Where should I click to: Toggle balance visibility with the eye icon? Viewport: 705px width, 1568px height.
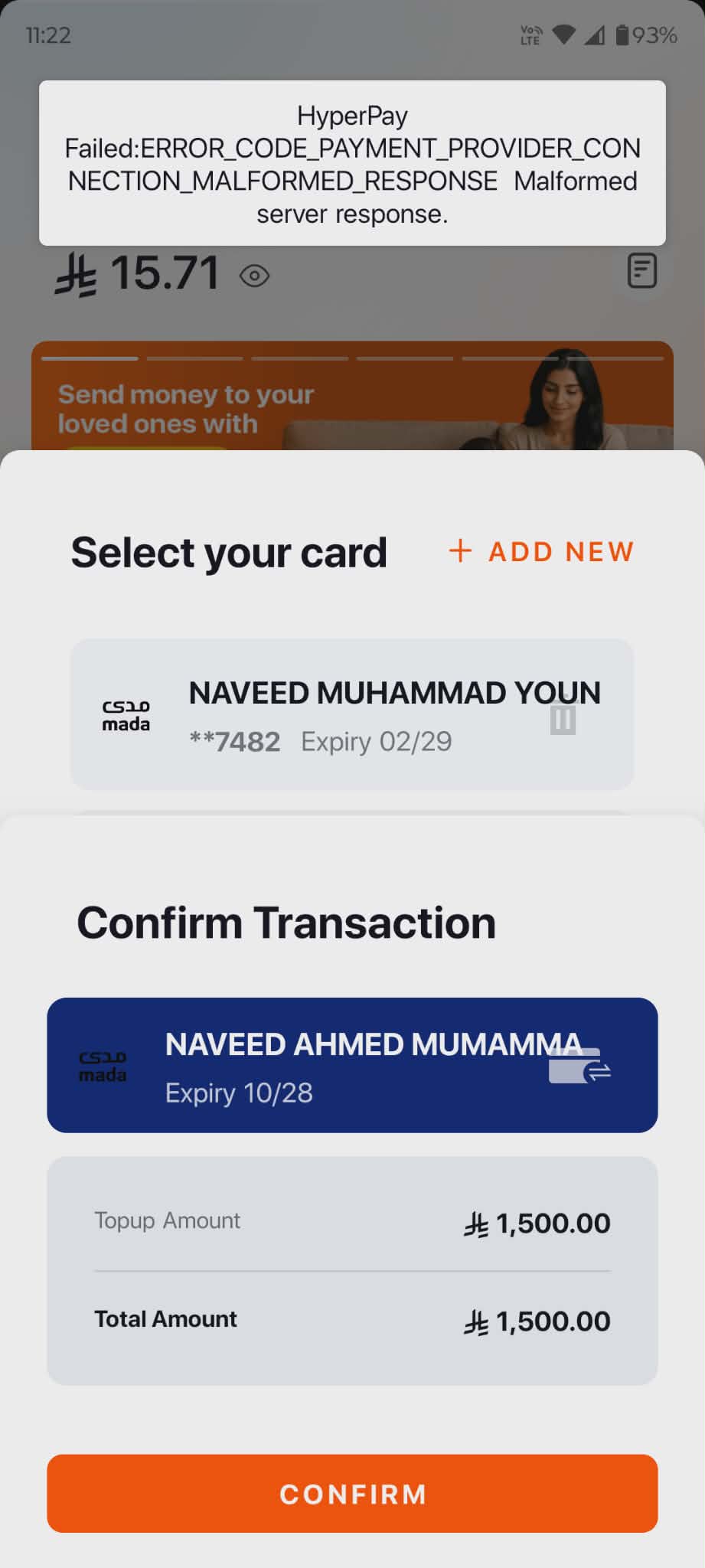tap(254, 276)
